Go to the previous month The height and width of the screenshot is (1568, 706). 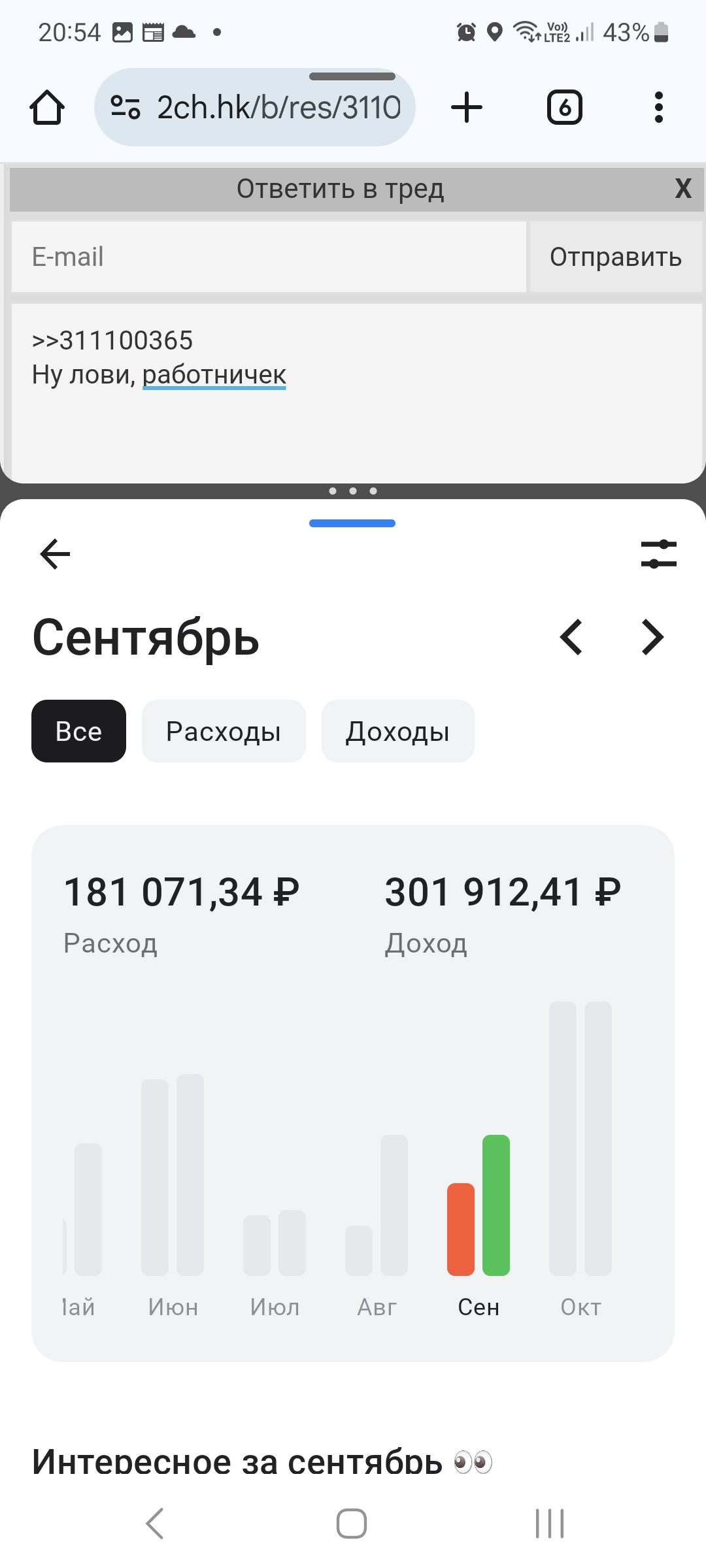coord(571,637)
